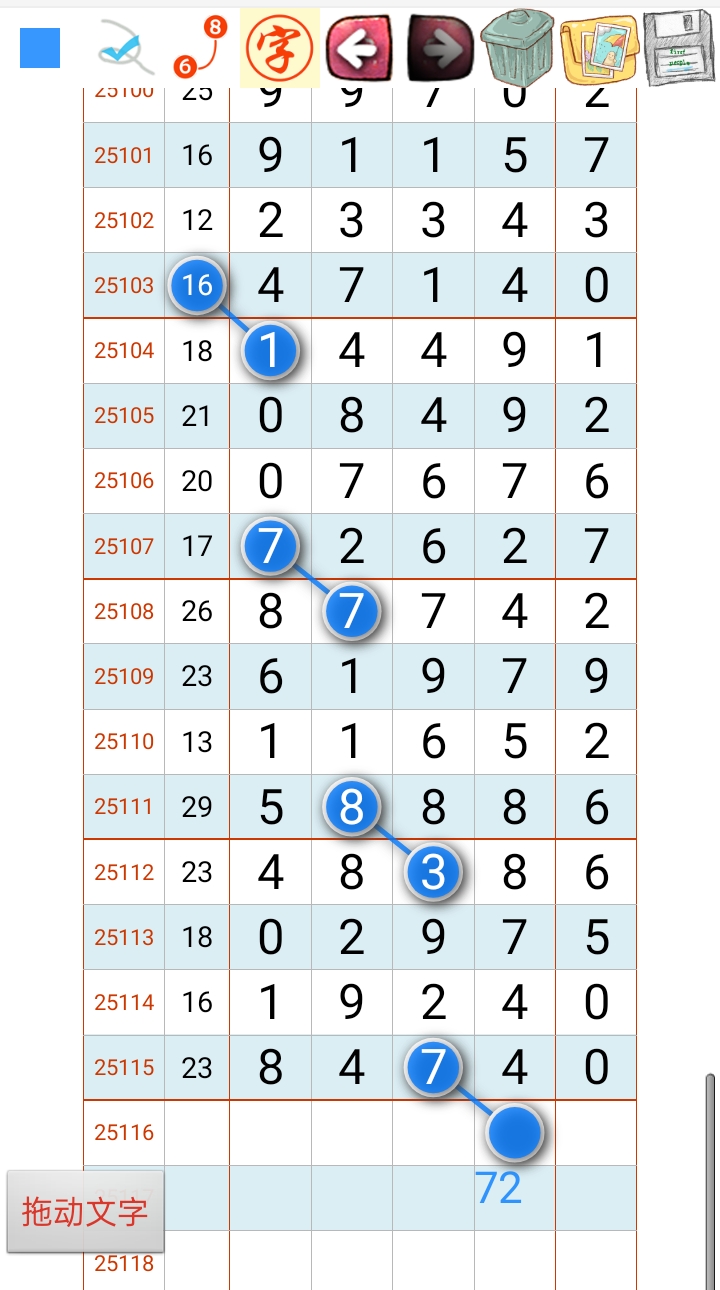Open the picture gallery folder icon
The width and height of the screenshot is (720, 1290).
click(599, 48)
